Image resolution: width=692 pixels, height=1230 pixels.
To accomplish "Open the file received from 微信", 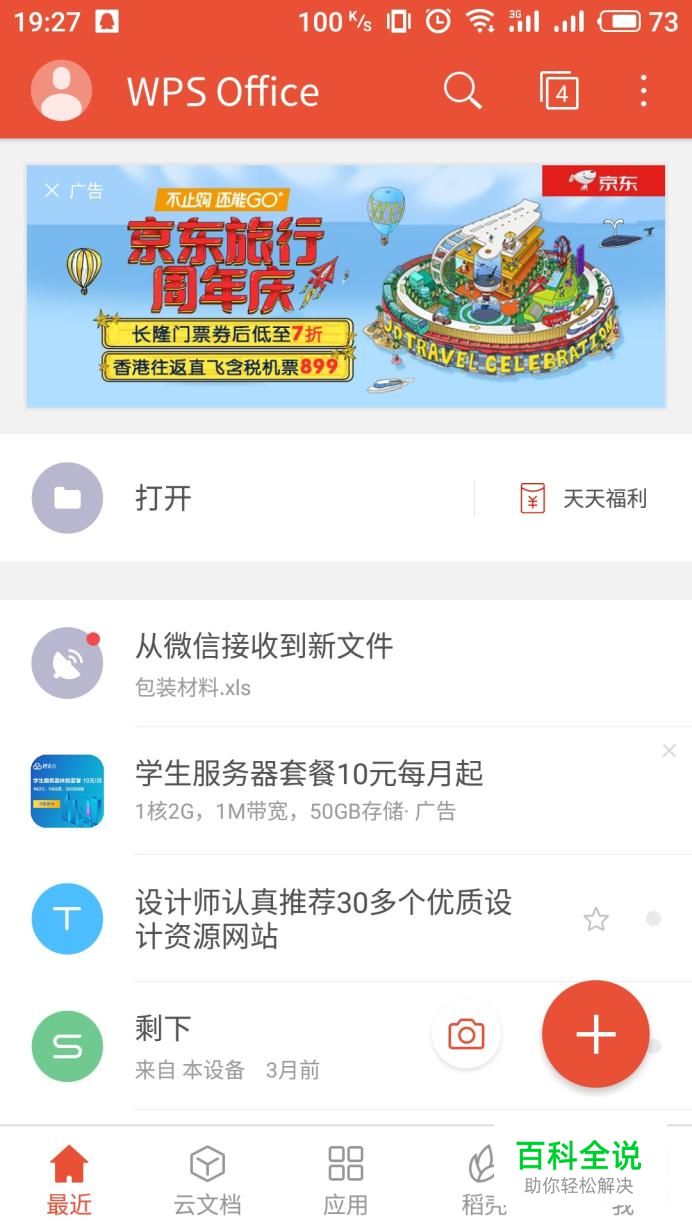I will [x=264, y=662].
